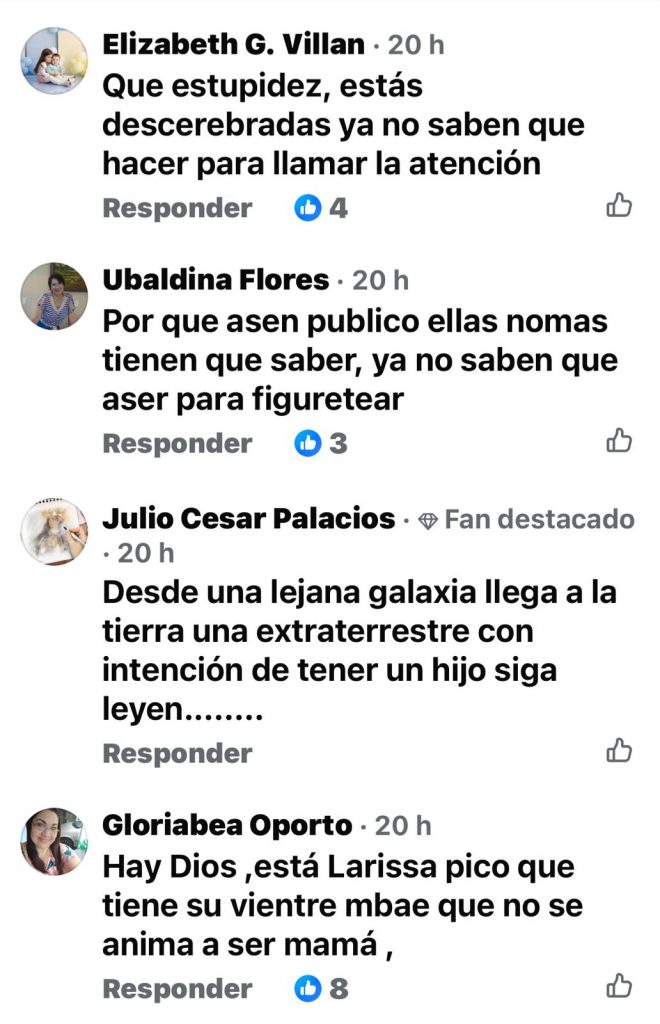Reply to Julio Cesar Palacios's comment
The height and width of the screenshot is (1024, 660).
177,753
